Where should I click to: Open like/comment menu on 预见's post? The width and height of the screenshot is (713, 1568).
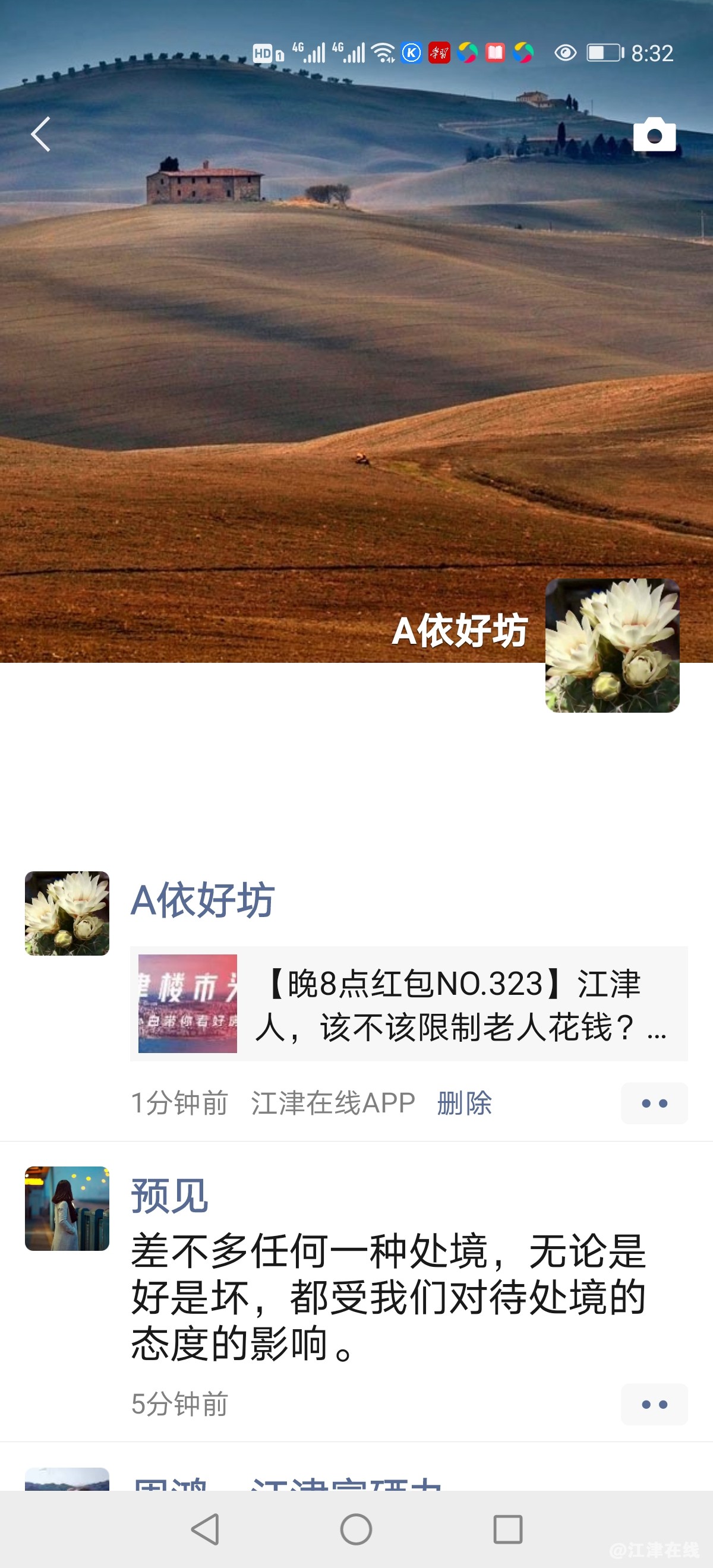point(654,1404)
